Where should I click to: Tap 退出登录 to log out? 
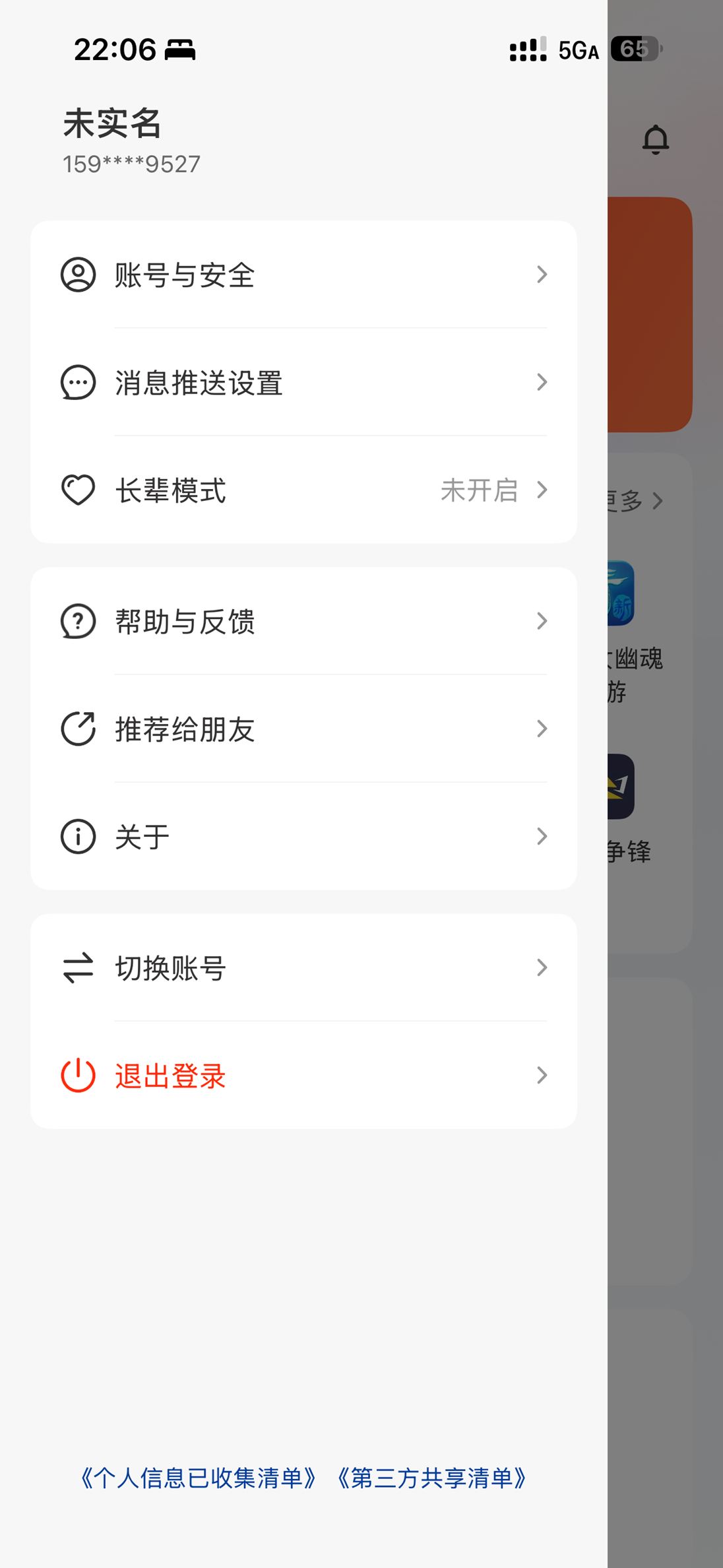point(303,1075)
